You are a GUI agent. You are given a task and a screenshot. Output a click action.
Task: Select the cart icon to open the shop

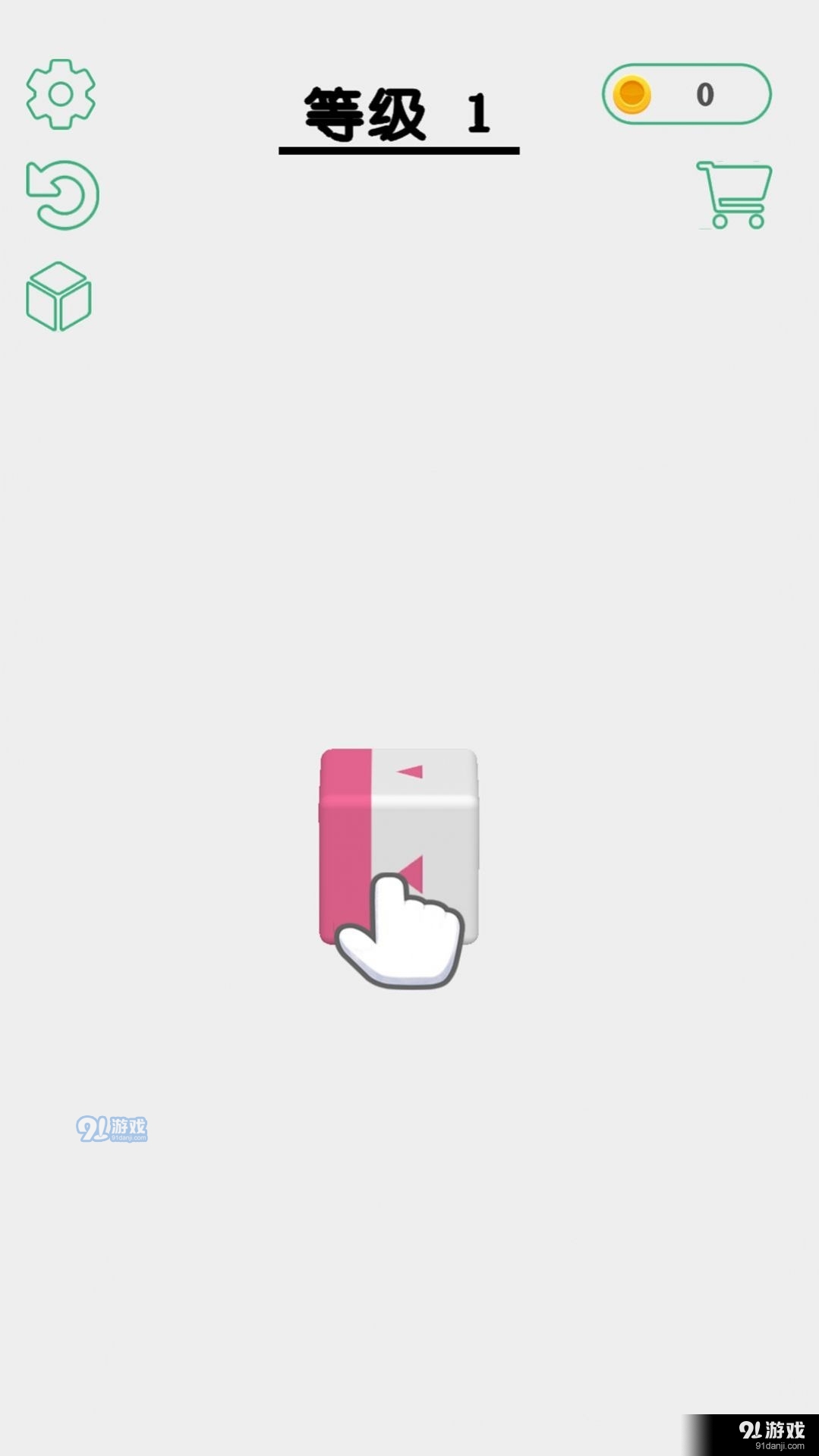pos(734,193)
